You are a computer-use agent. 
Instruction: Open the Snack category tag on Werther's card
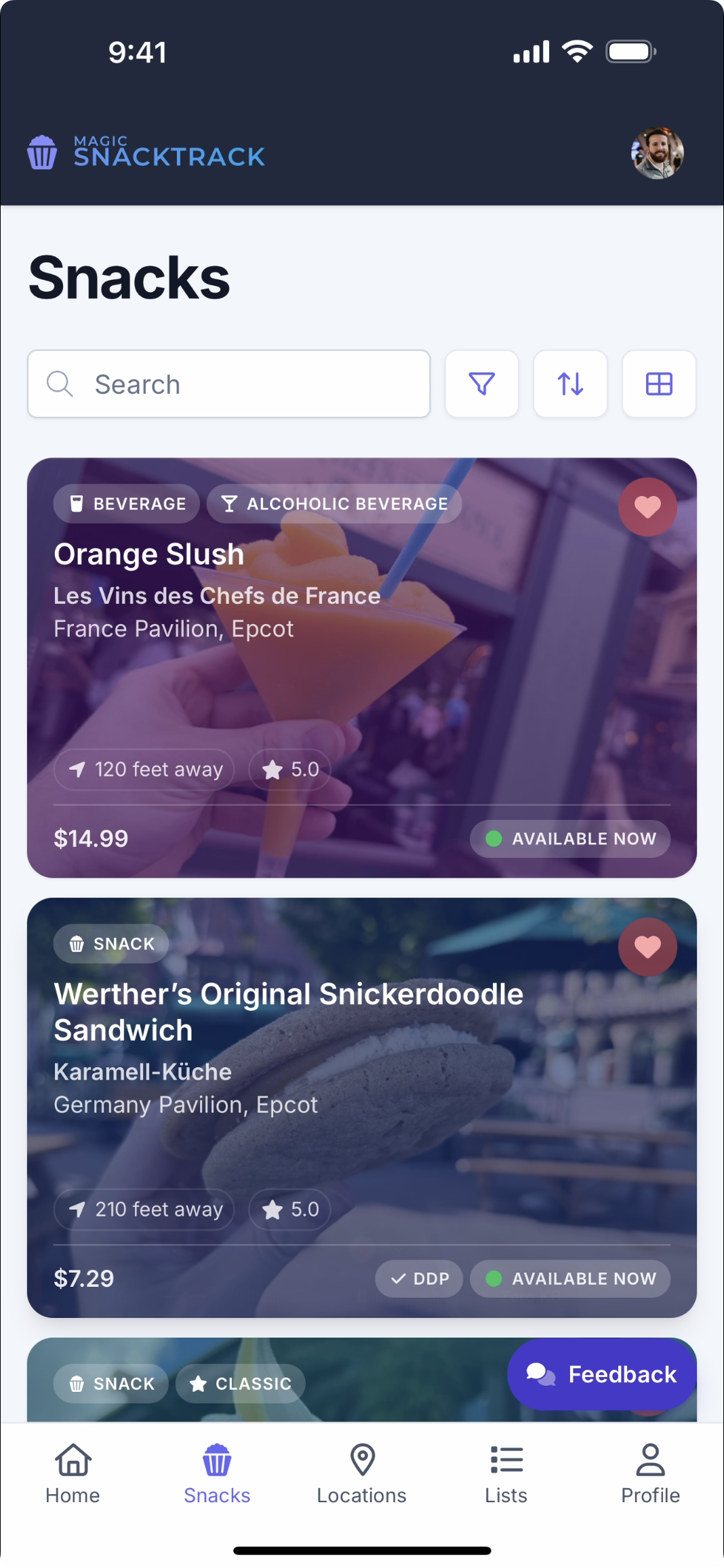[x=110, y=943]
